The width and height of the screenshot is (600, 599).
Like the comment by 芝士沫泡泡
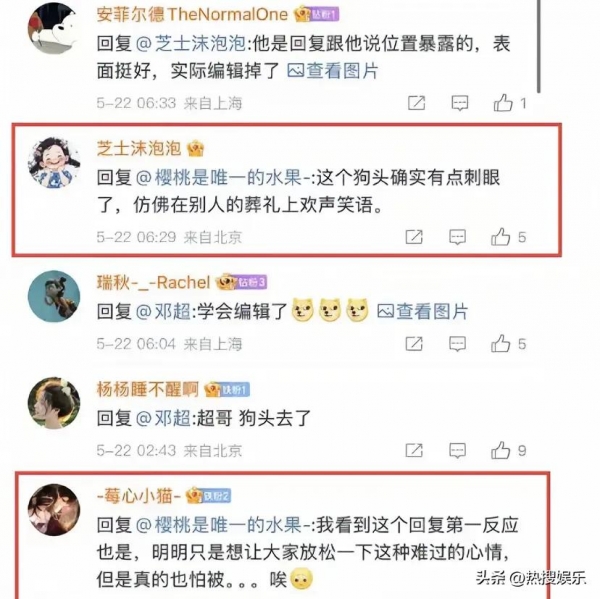pyautogui.click(x=504, y=237)
